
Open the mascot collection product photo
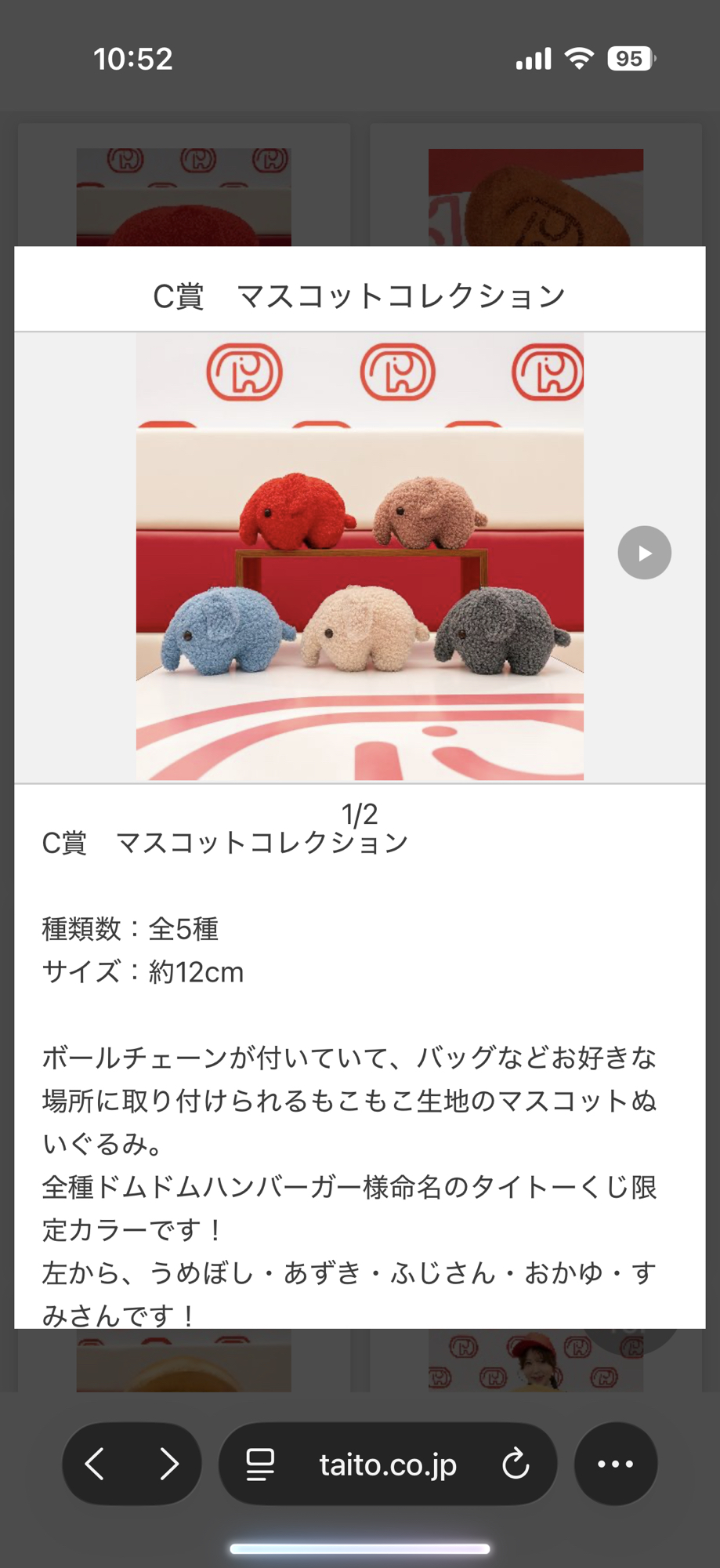click(x=360, y=557)
